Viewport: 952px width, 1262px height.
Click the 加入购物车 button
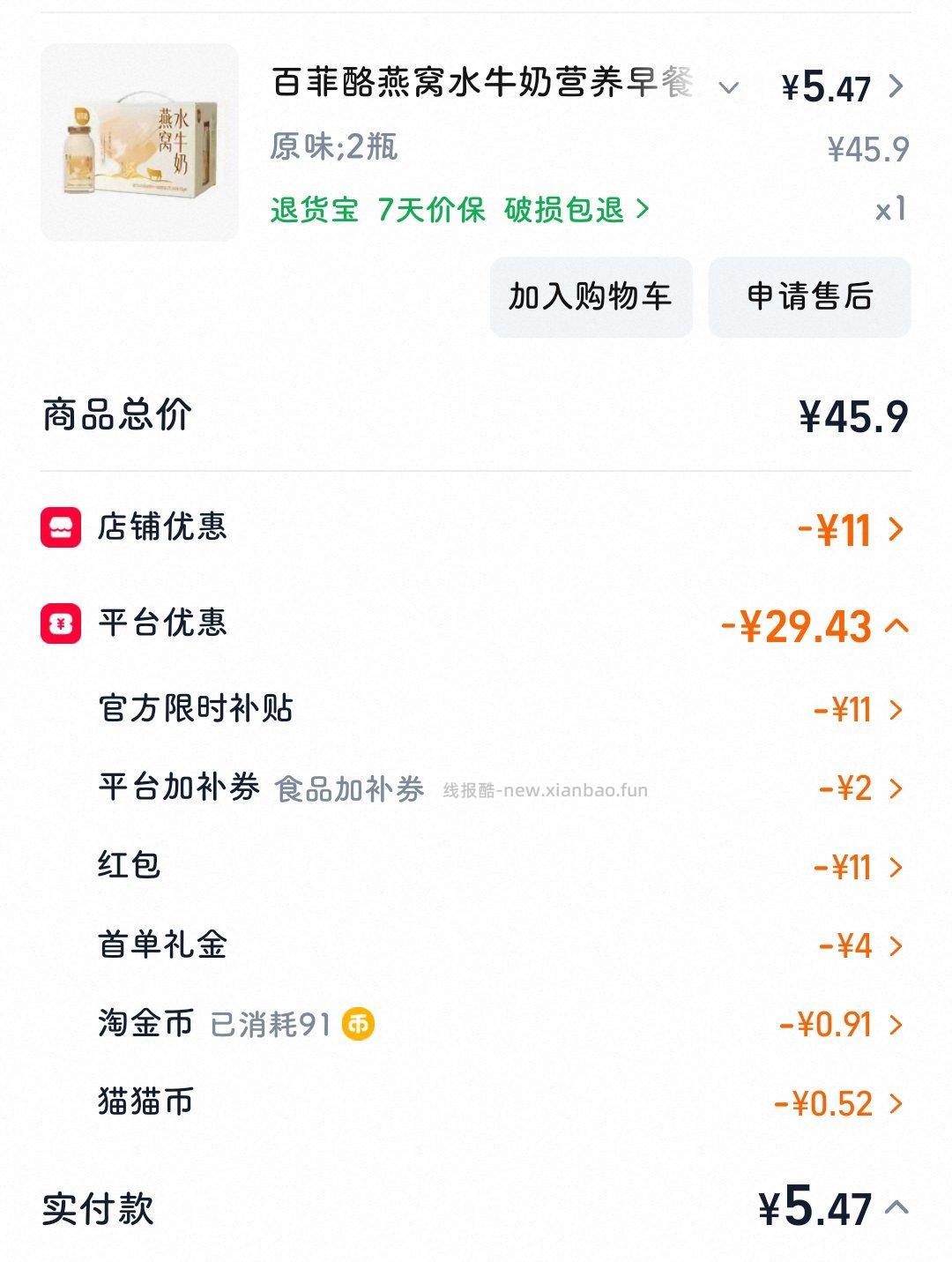(x=592, y=297)
